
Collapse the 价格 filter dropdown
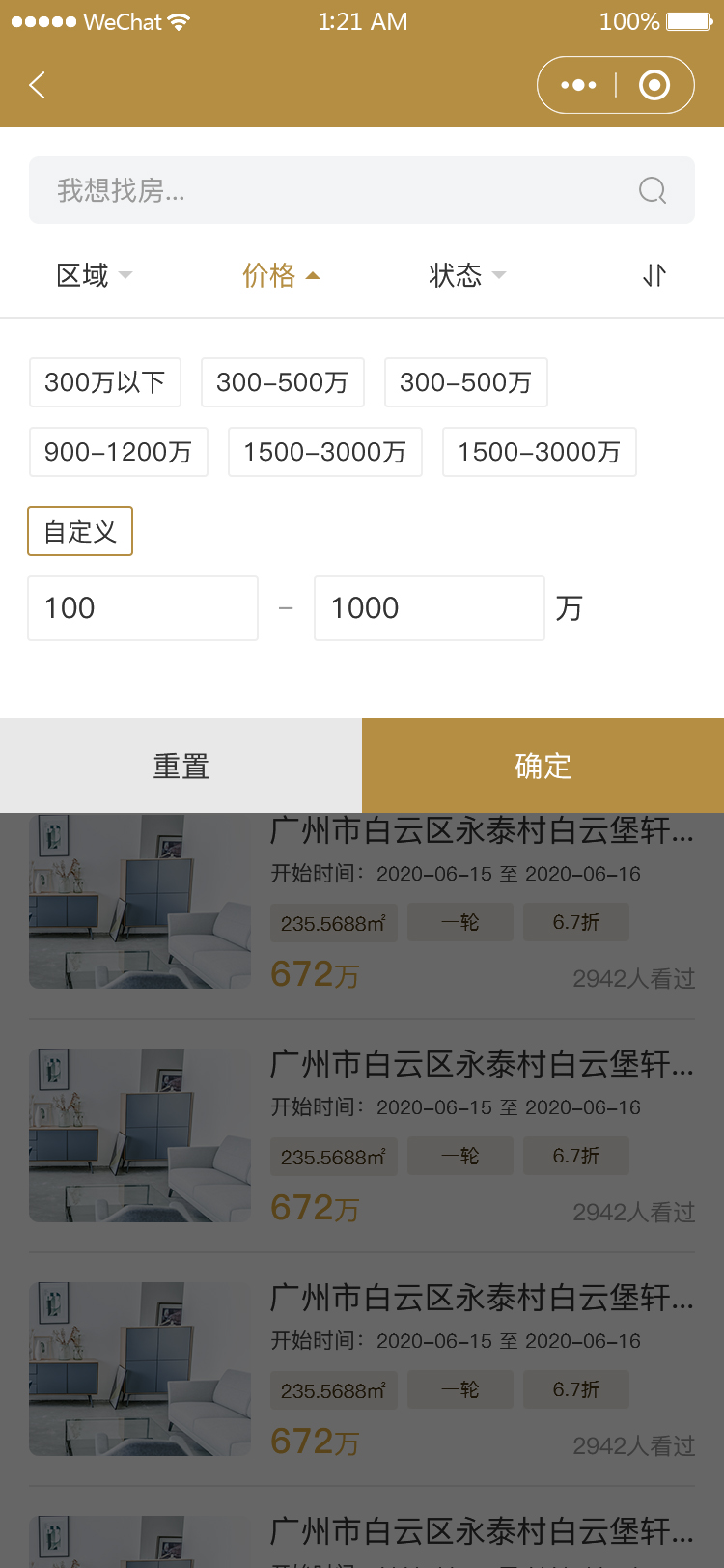tap(280, 275)
